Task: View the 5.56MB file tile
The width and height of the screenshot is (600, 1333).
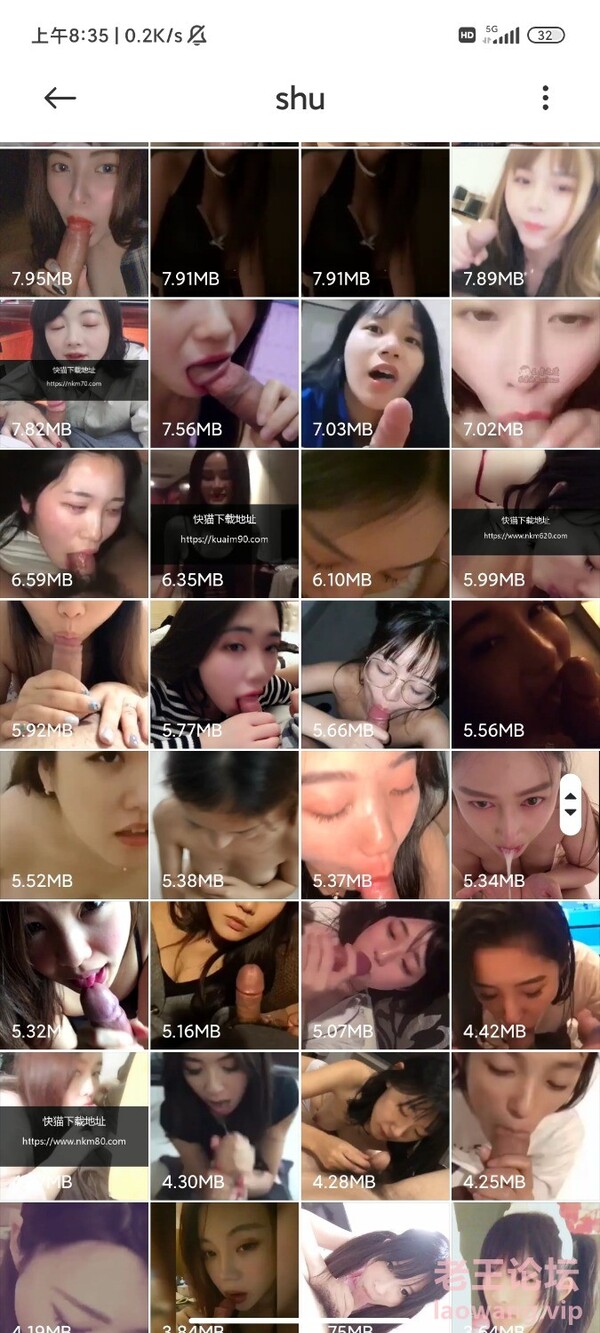Action: 525,675
